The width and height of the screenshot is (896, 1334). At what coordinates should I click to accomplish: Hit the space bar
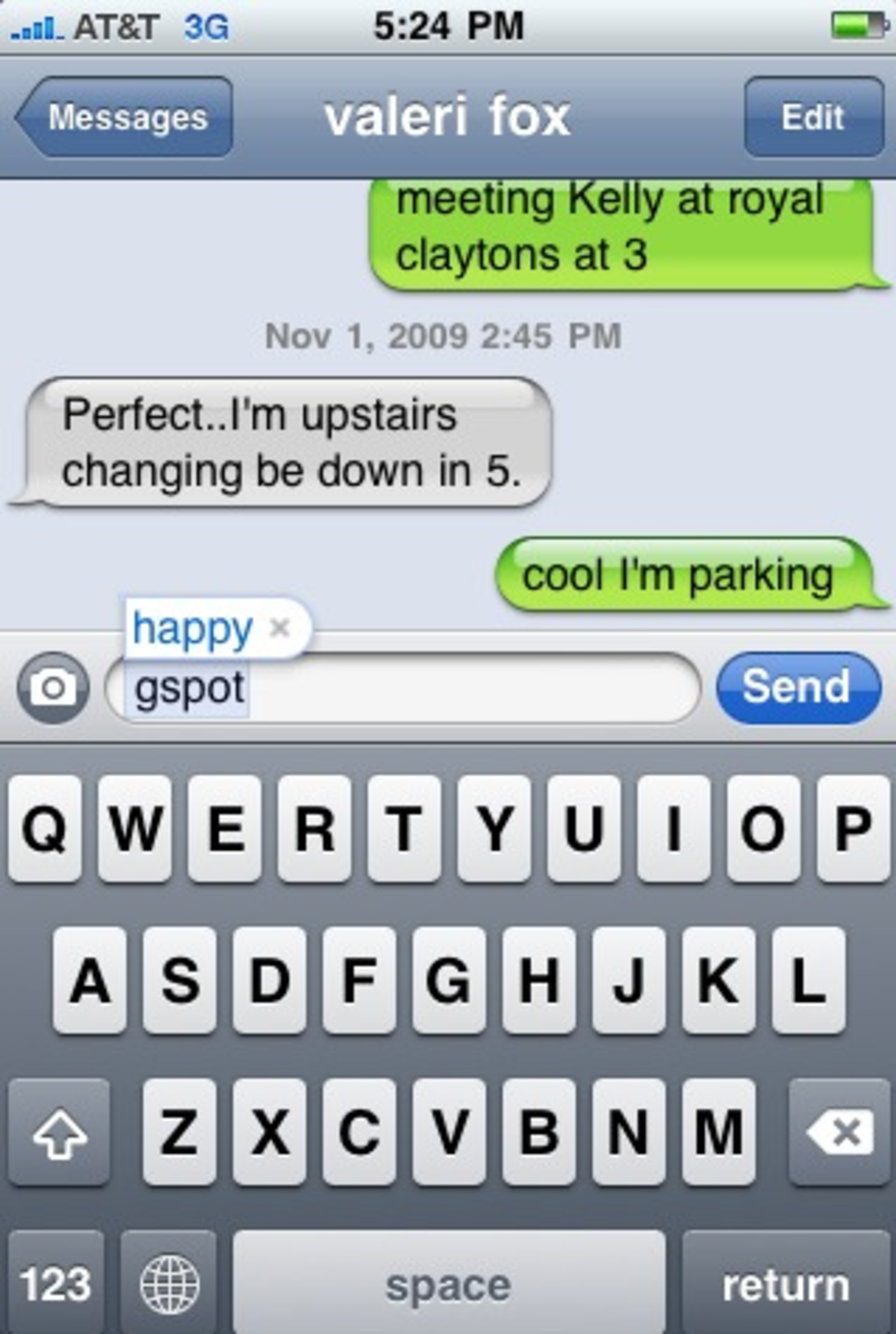[x=449, y=1284]
